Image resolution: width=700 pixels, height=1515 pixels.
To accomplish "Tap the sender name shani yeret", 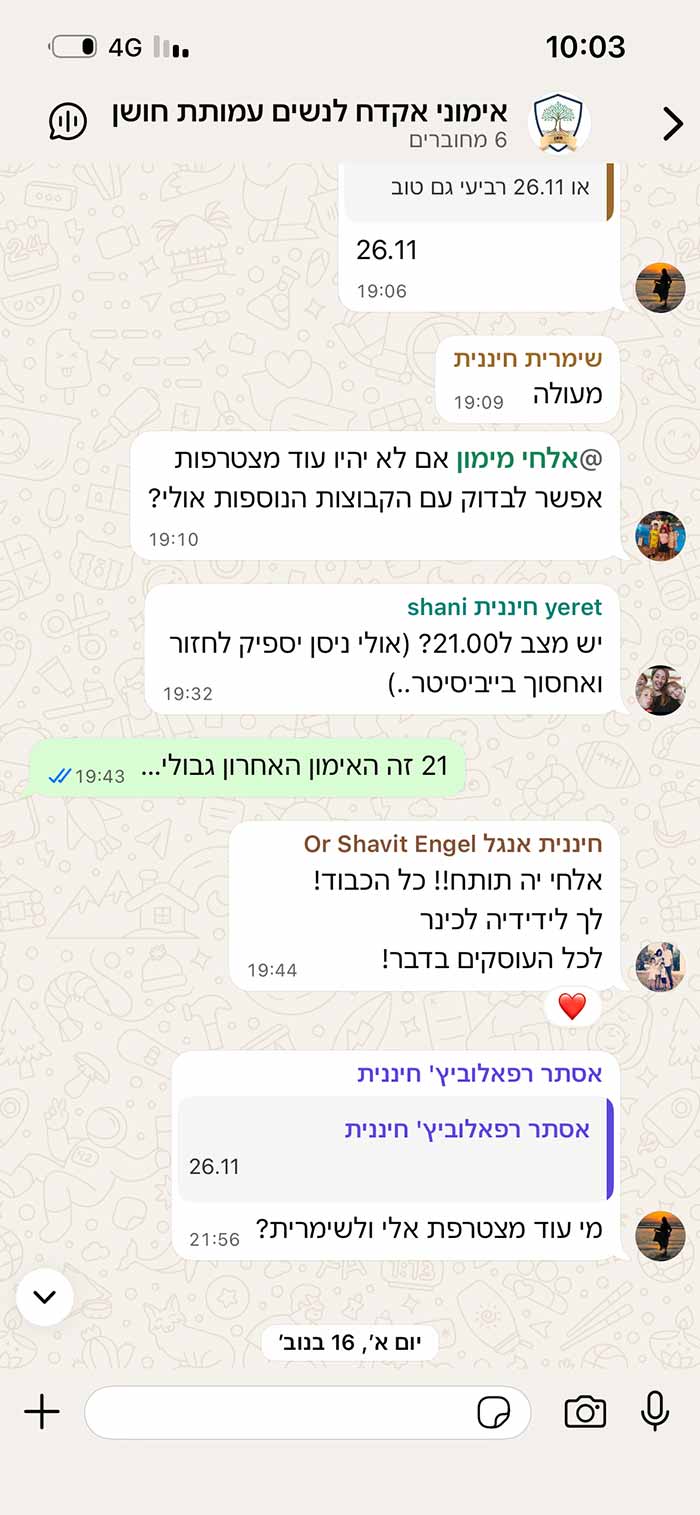I will pyautogui.click(x=505, y=607).
